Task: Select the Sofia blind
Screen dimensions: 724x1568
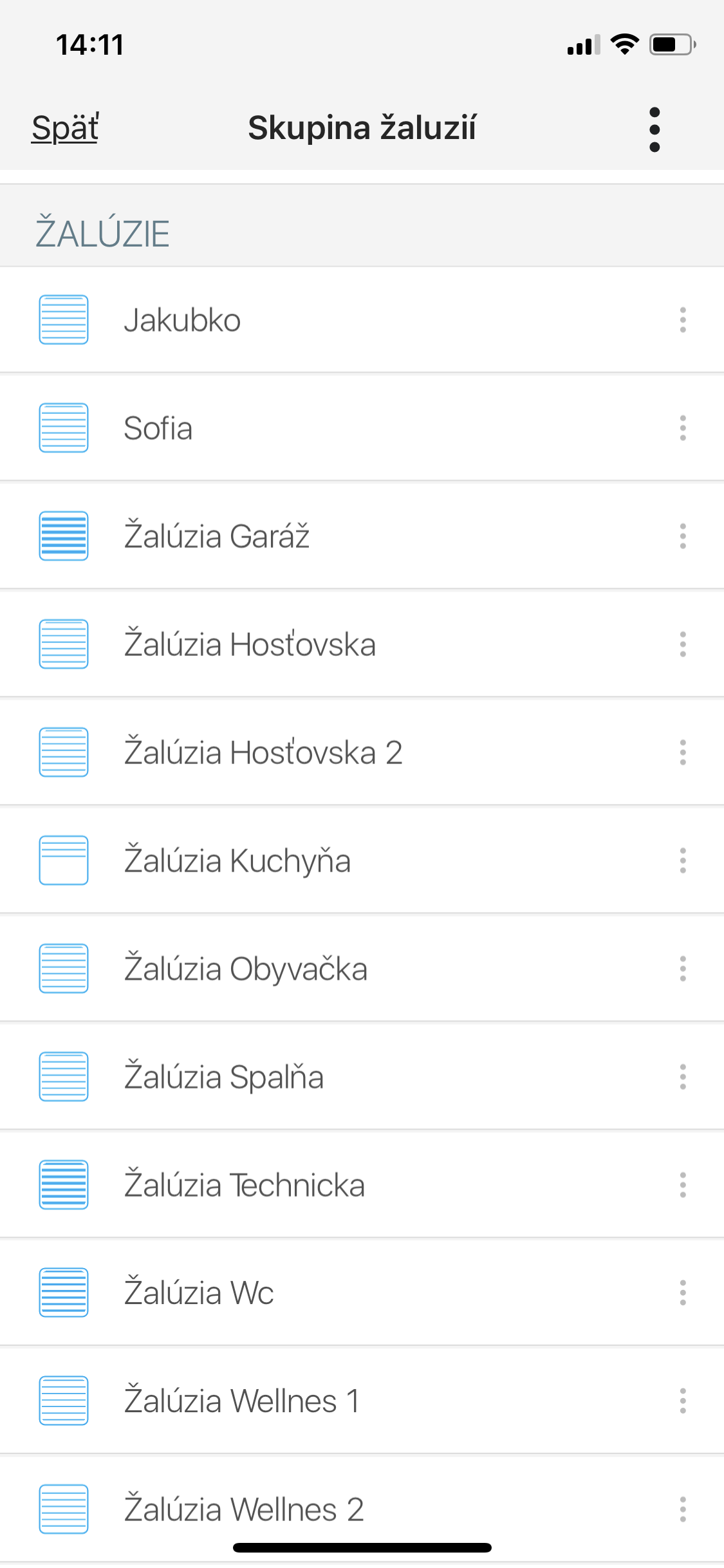Action: pos(362,428)
